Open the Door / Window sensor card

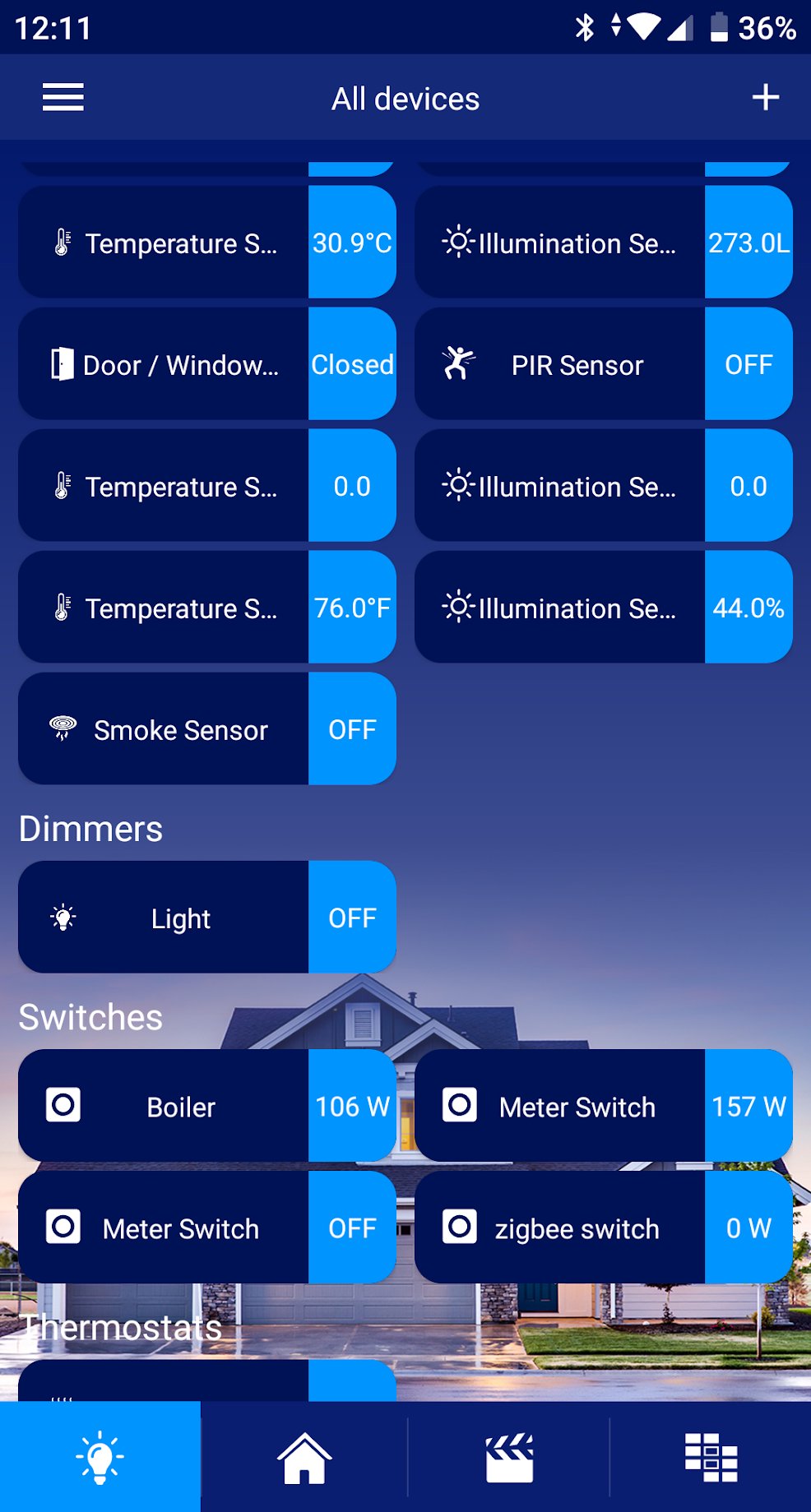pyautogui.click(x=164, y=364)
